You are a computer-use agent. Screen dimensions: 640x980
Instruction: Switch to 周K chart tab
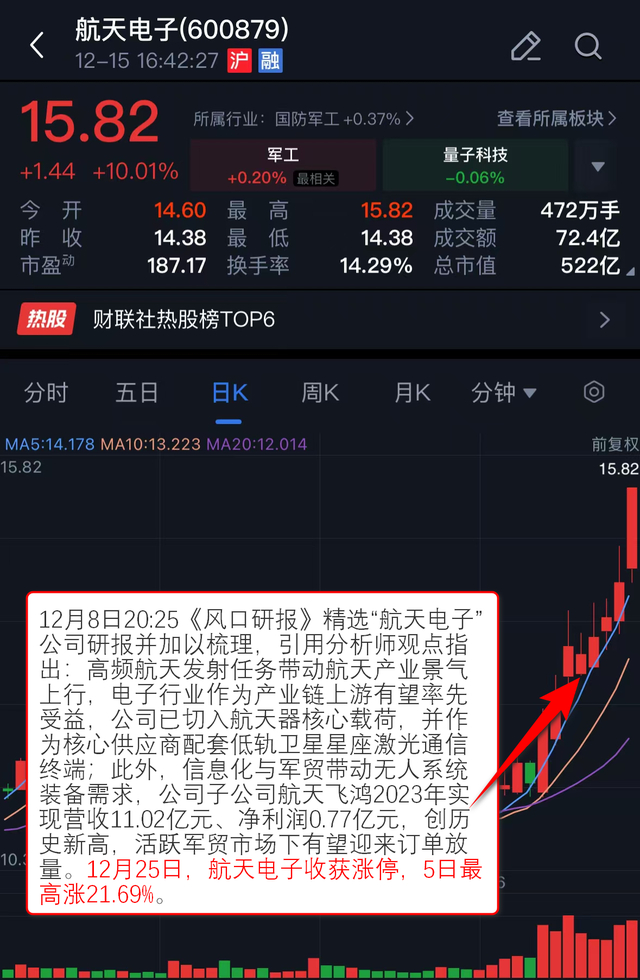[320, 392]
